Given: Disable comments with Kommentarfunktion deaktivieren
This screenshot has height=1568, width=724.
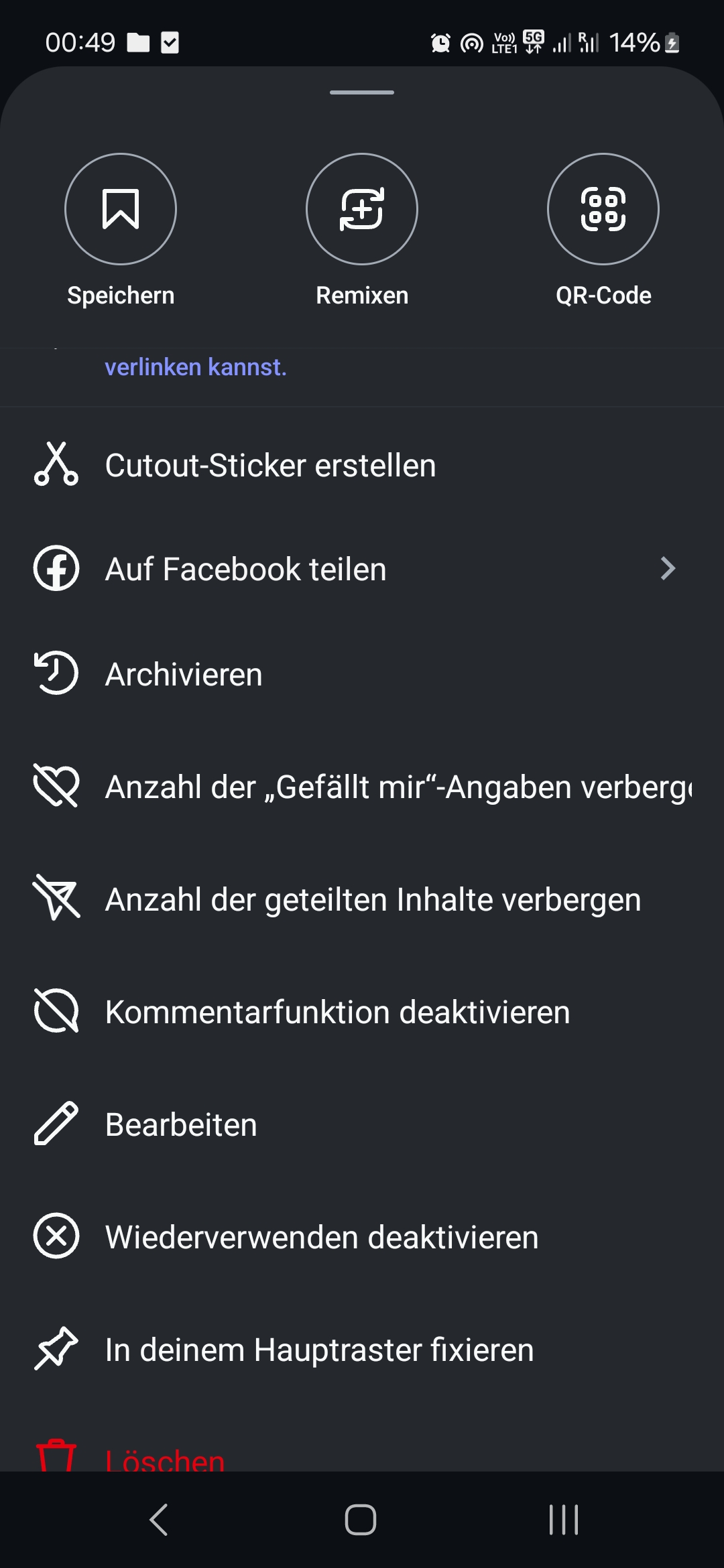Looking at the screenshot, I should (x=337, y=1012).
